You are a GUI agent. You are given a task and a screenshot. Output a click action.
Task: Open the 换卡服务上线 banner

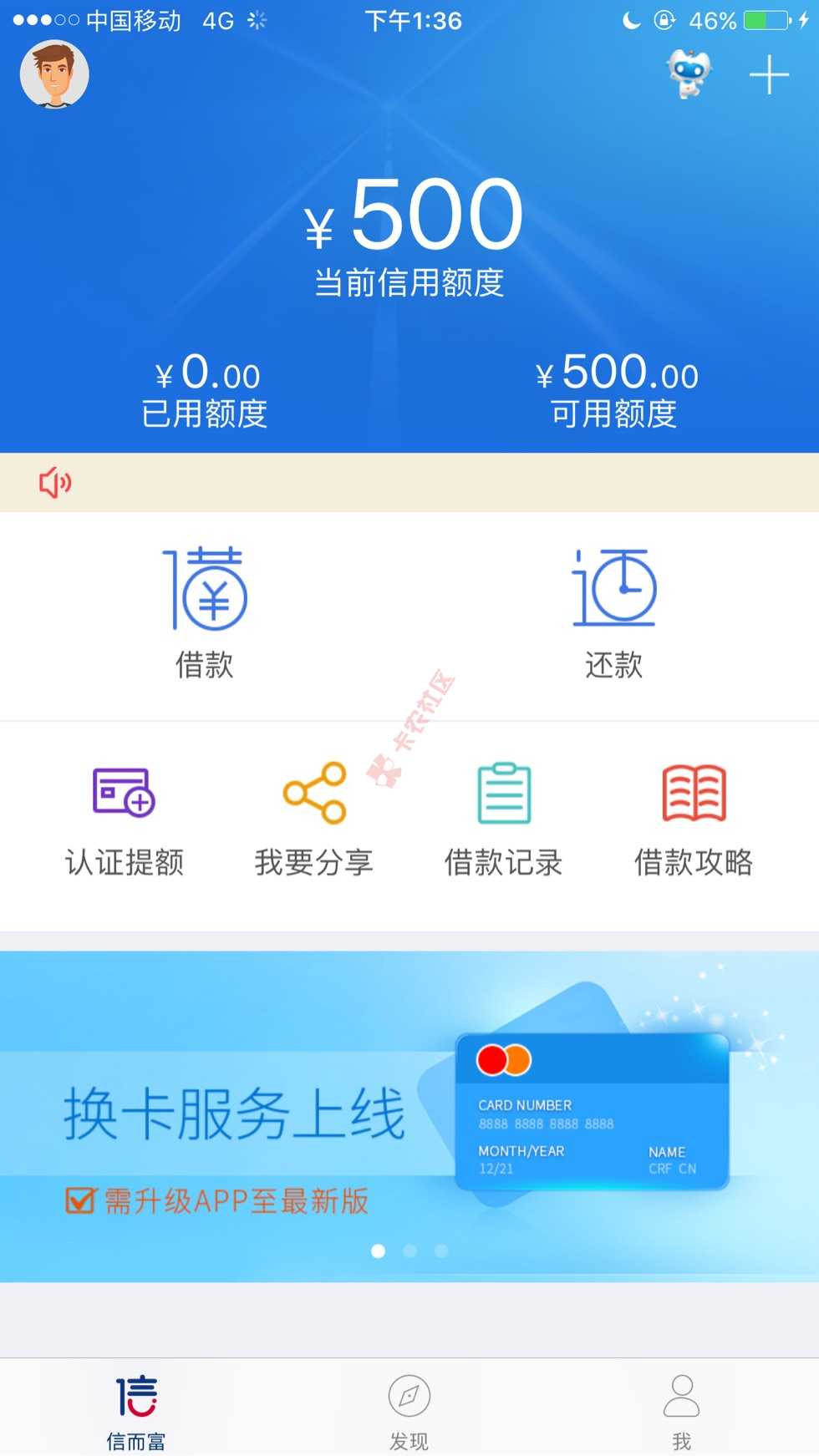[409, 1115]
